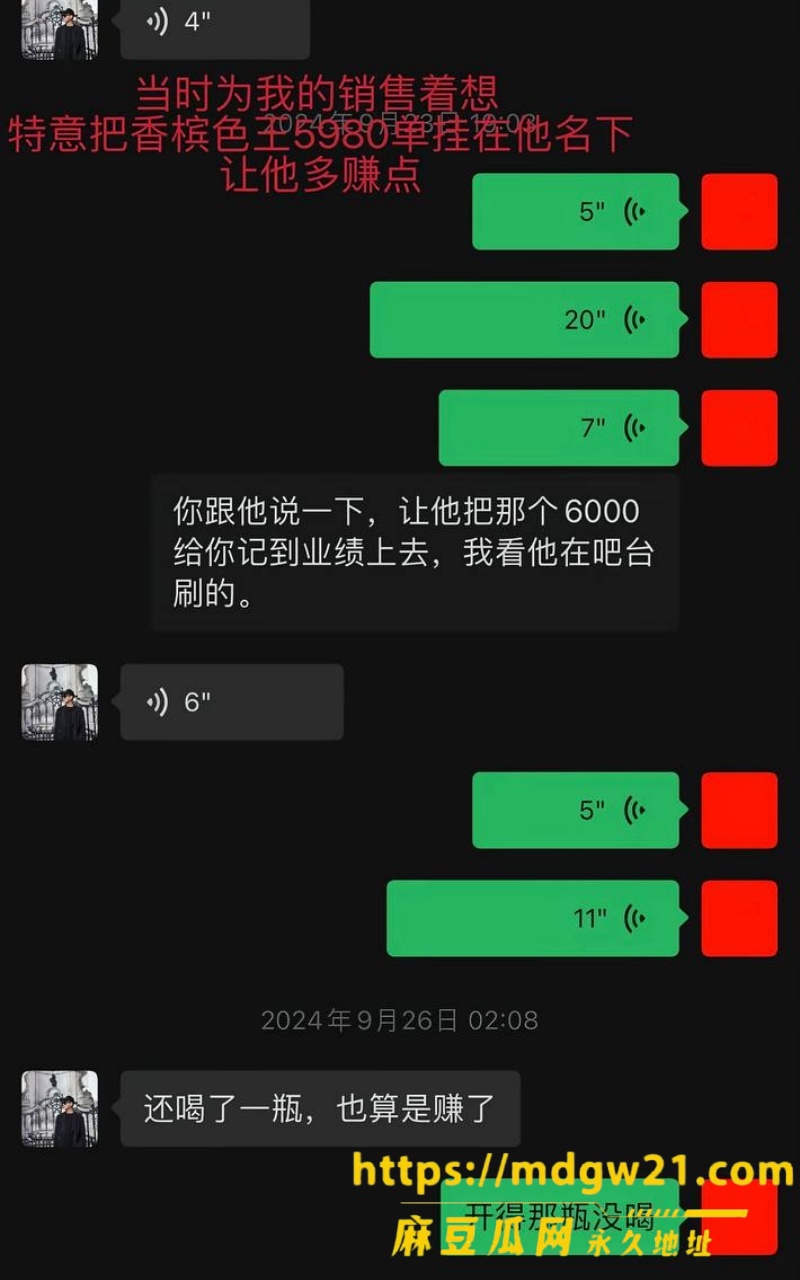Play the sent 11-second voice message
This screenshot has width=800, height=1280.
[533, 918]
